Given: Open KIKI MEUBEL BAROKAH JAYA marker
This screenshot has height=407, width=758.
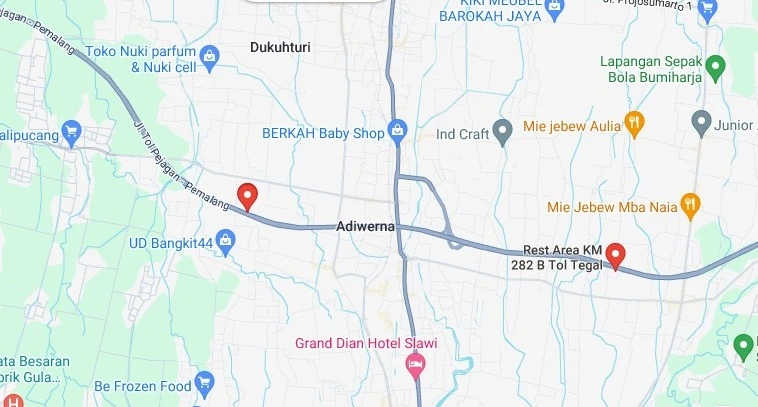Looking at the screenshot, I should (557, 8).
